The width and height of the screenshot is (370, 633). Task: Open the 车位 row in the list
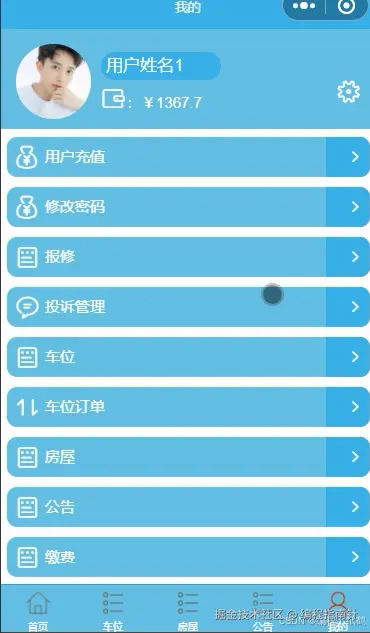pos(188,357)
